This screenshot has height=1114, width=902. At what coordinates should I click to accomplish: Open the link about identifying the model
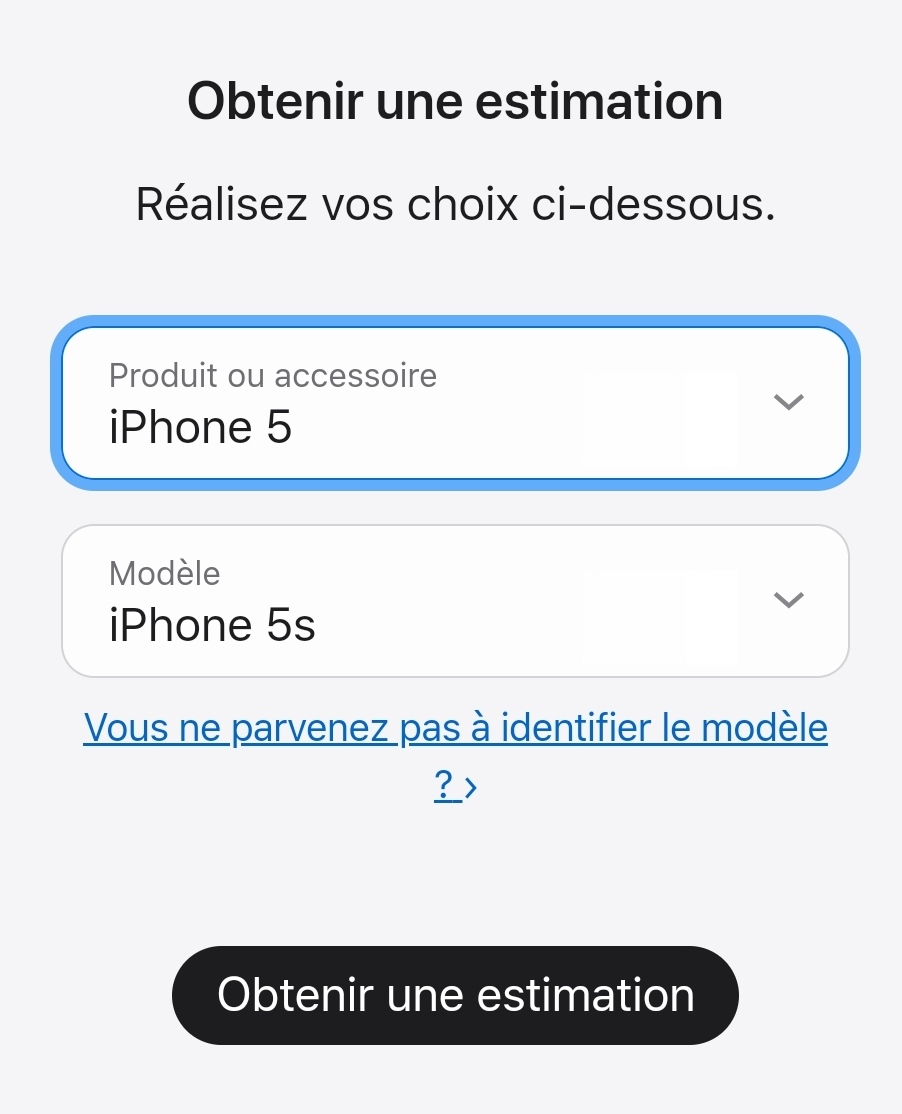coord(455,729)
